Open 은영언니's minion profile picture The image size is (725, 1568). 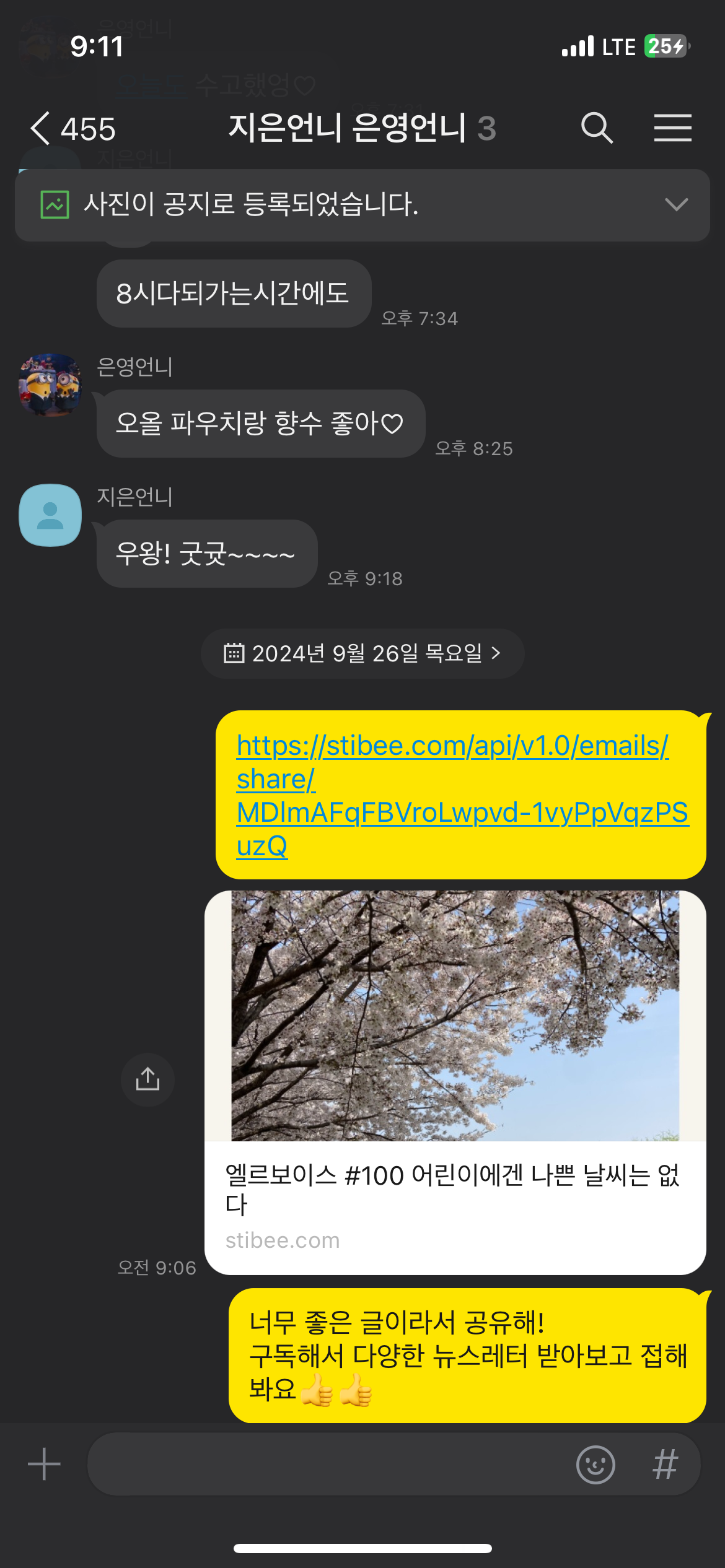tap(50, 385)
